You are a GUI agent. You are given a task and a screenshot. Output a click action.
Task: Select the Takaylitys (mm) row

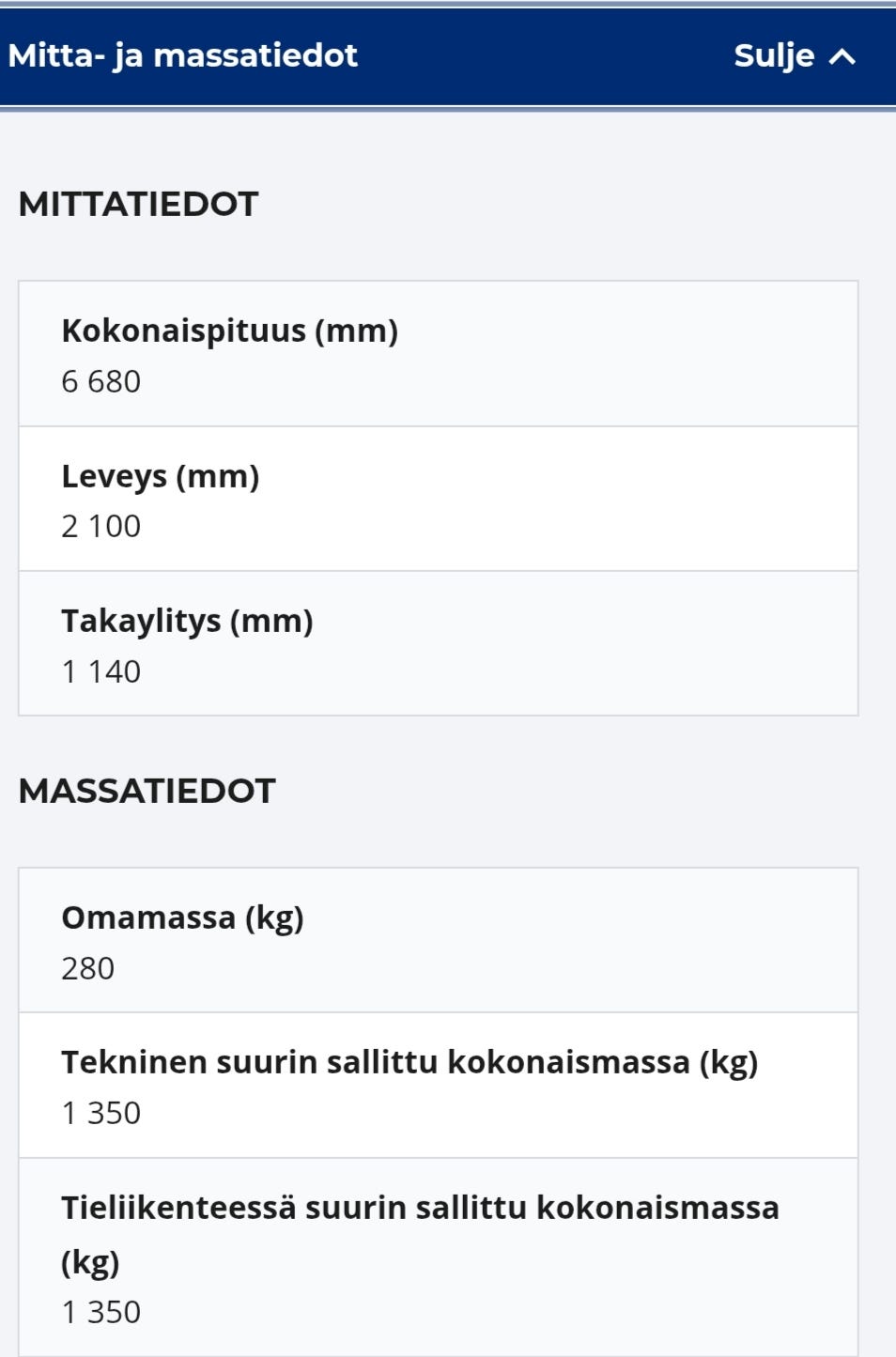438,644
